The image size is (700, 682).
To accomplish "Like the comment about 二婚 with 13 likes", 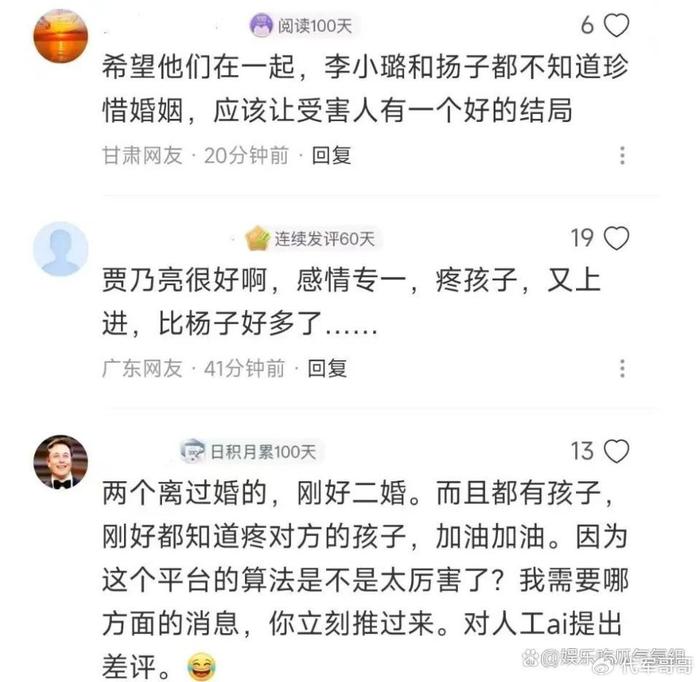I will 617,451.
